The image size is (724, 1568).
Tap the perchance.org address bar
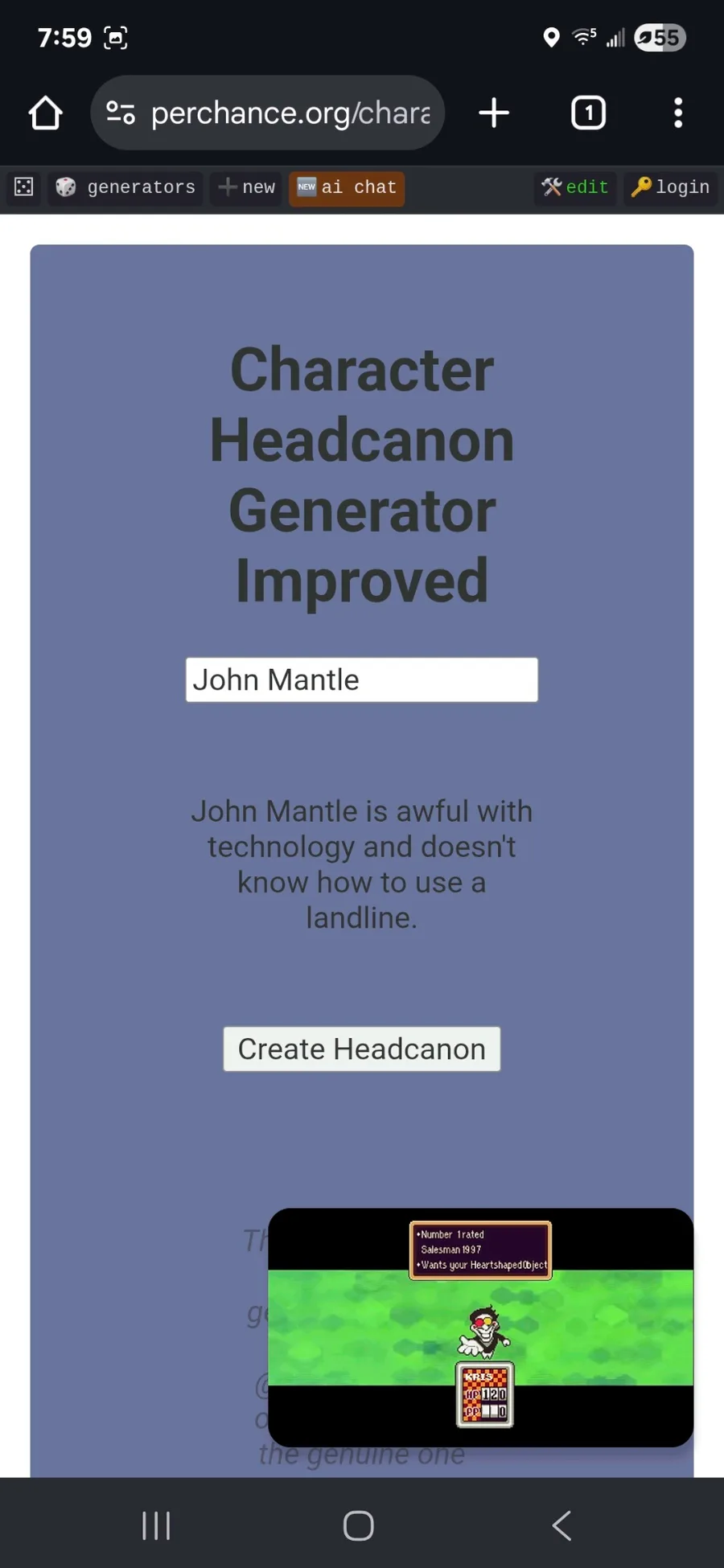(x=268, y=113)
